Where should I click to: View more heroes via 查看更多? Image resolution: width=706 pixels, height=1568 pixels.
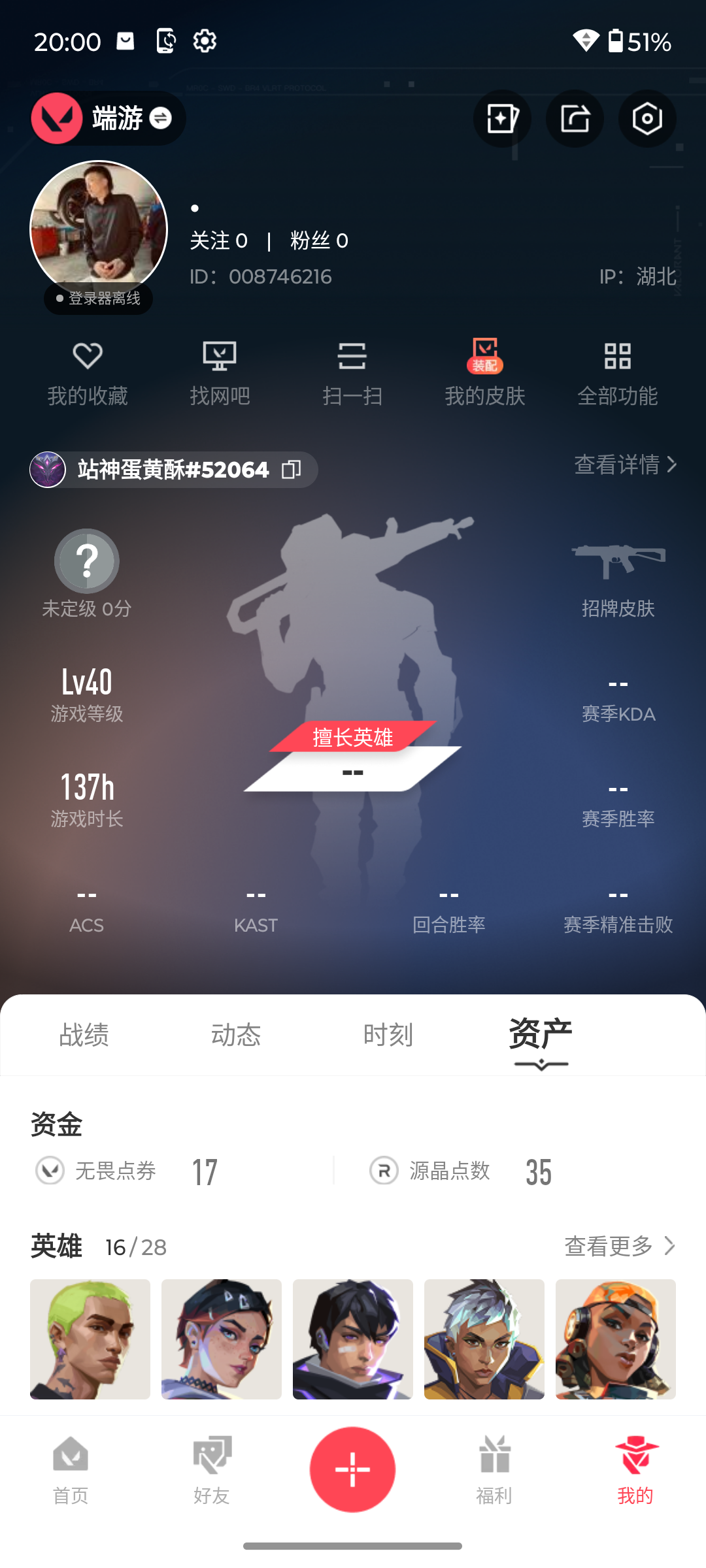tap(618, 1246)
